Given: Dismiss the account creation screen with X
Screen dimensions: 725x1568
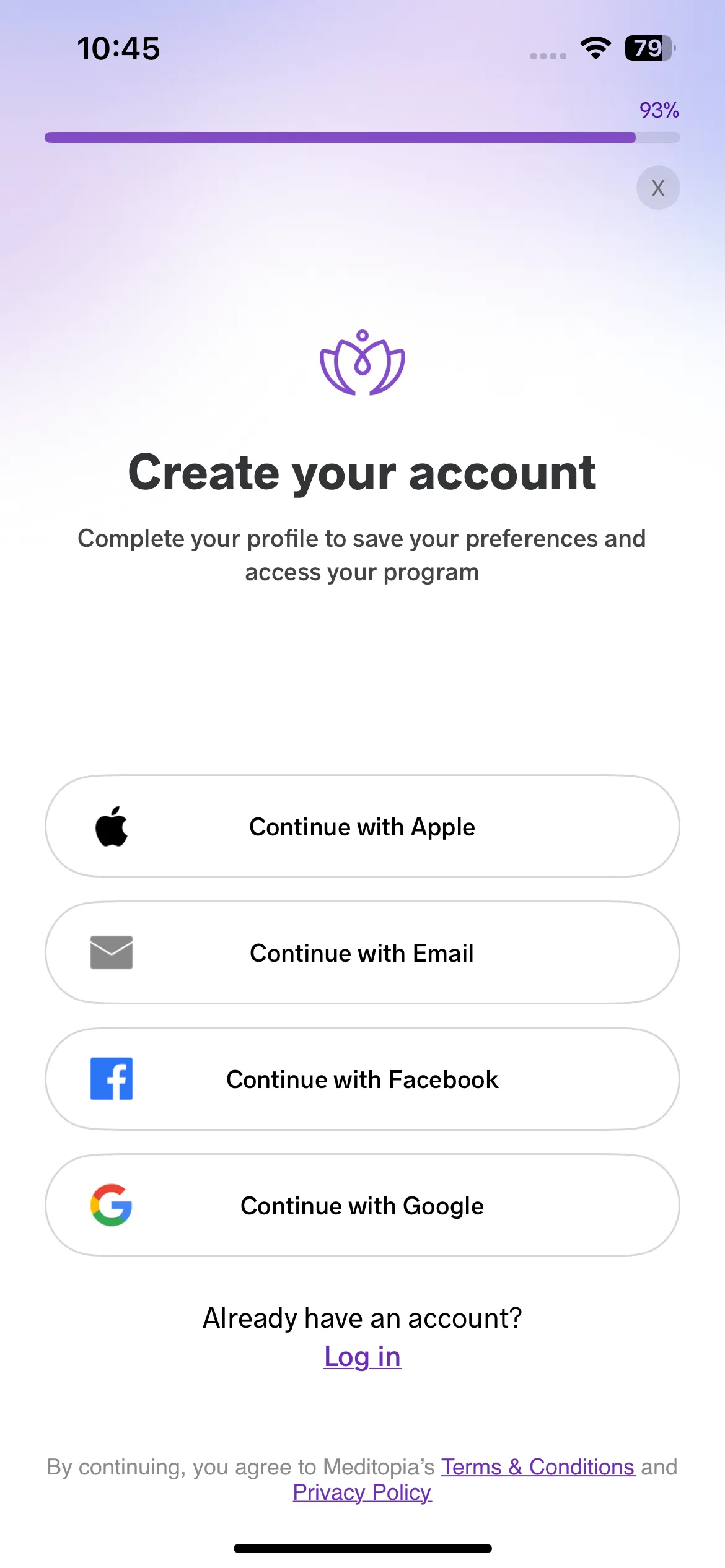Looking at the screenshot, I should click(658, 188).
